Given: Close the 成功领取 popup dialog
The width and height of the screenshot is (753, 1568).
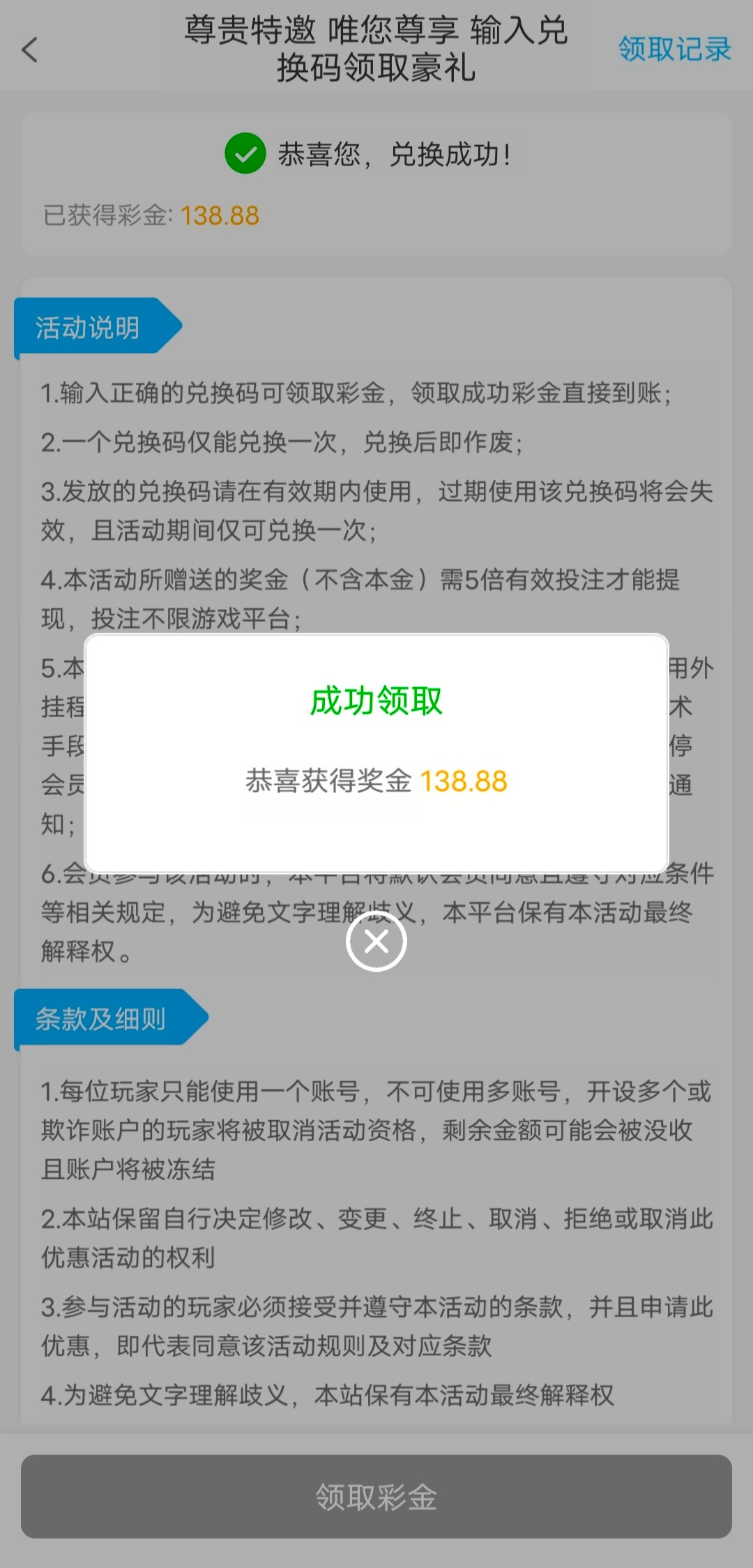Looking at the screenshot, I should coord(376,941).
